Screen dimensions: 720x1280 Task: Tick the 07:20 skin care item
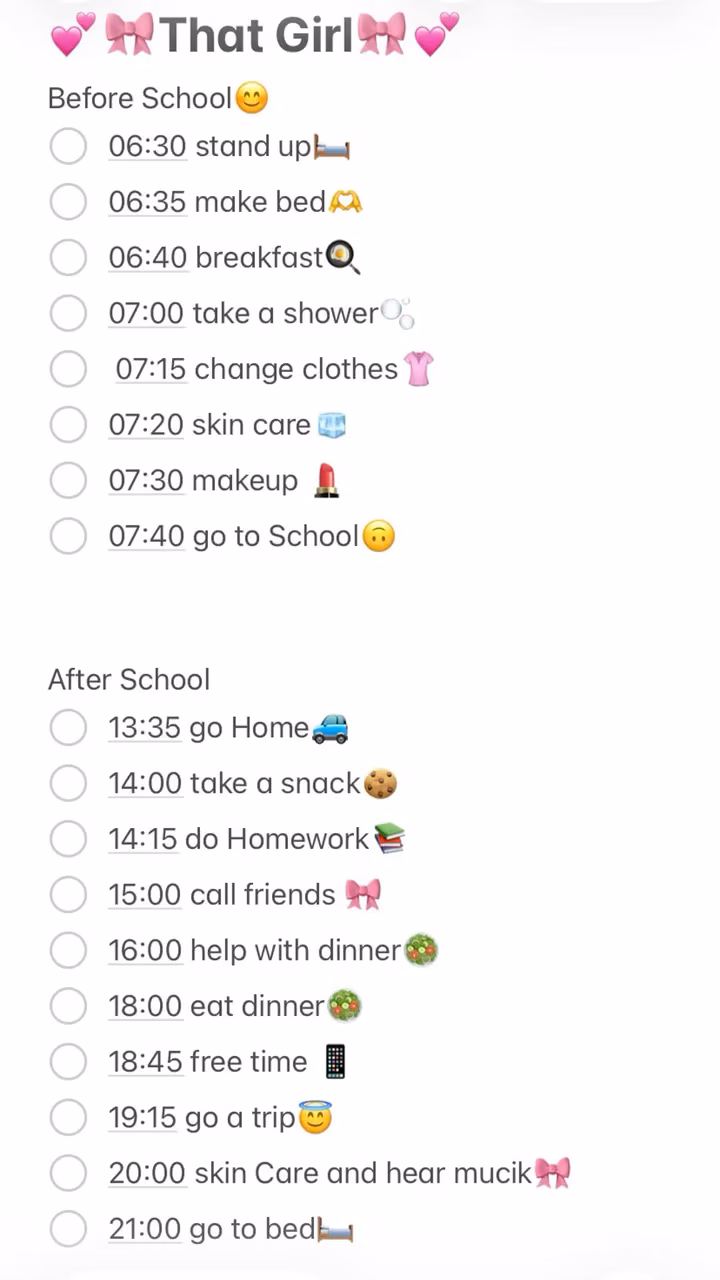click(x=68, y=425)
